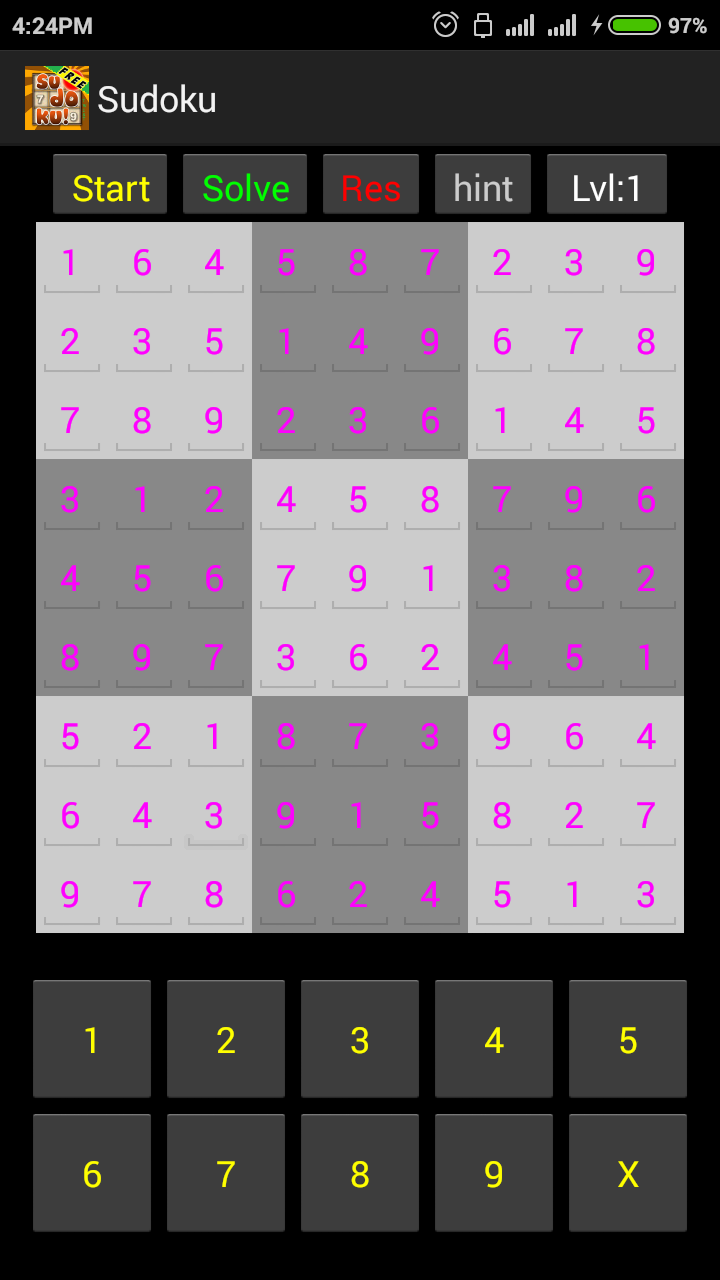Request a hint for the puzzle
Image resolution: width=720 pixels, height=1280 pixels.
[x=483, y=185]
